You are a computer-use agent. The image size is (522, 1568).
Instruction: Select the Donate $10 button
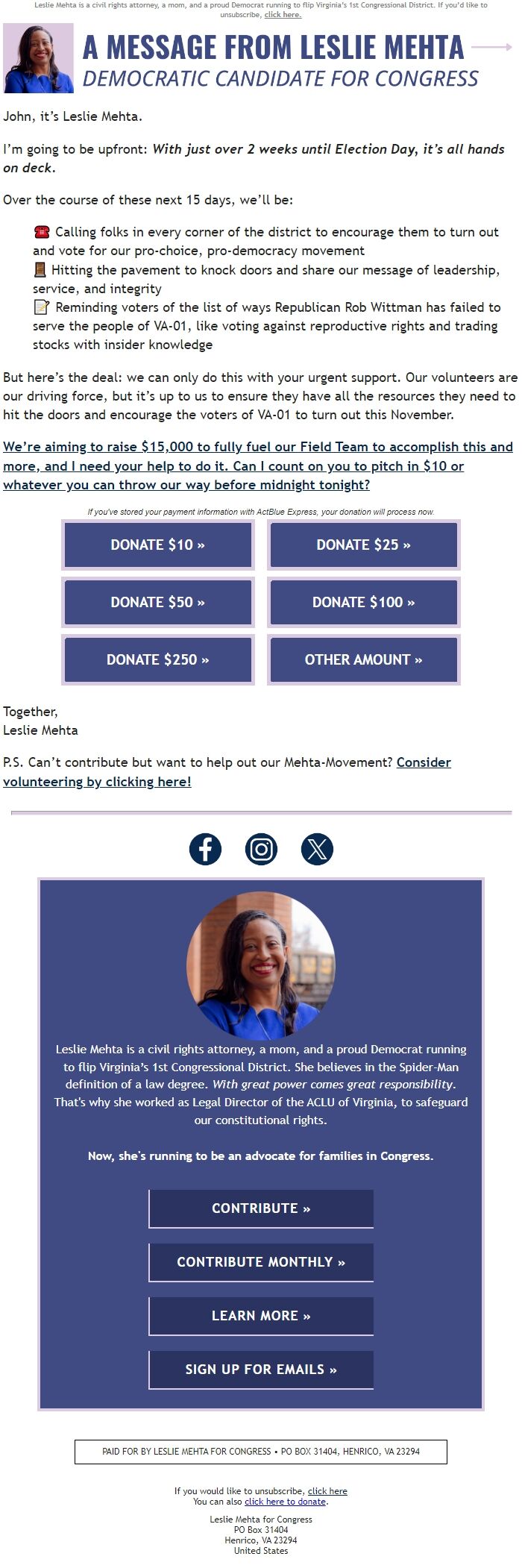pyautogui.click(x=157, y=545)
